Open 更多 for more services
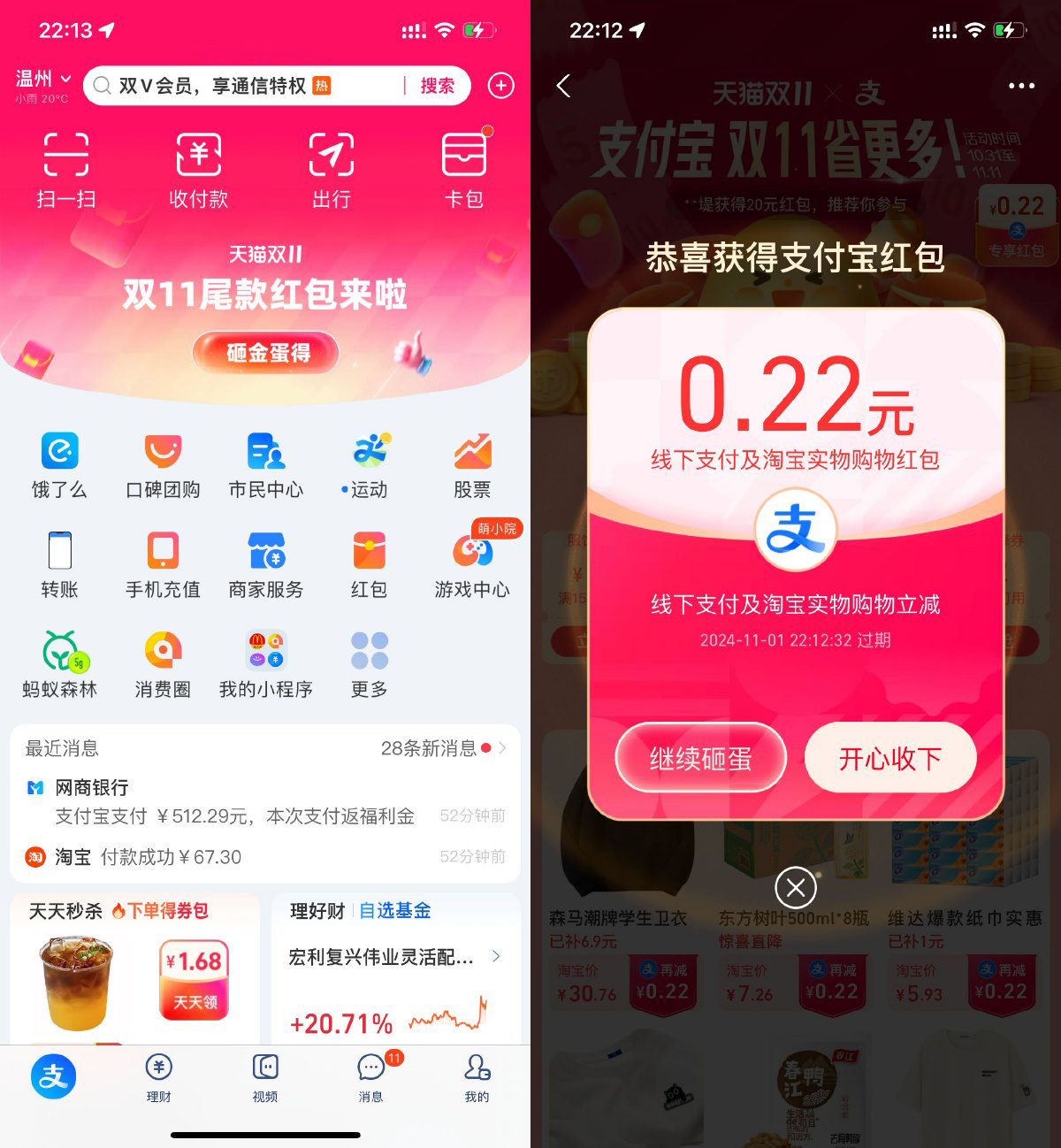 point(369,665)
